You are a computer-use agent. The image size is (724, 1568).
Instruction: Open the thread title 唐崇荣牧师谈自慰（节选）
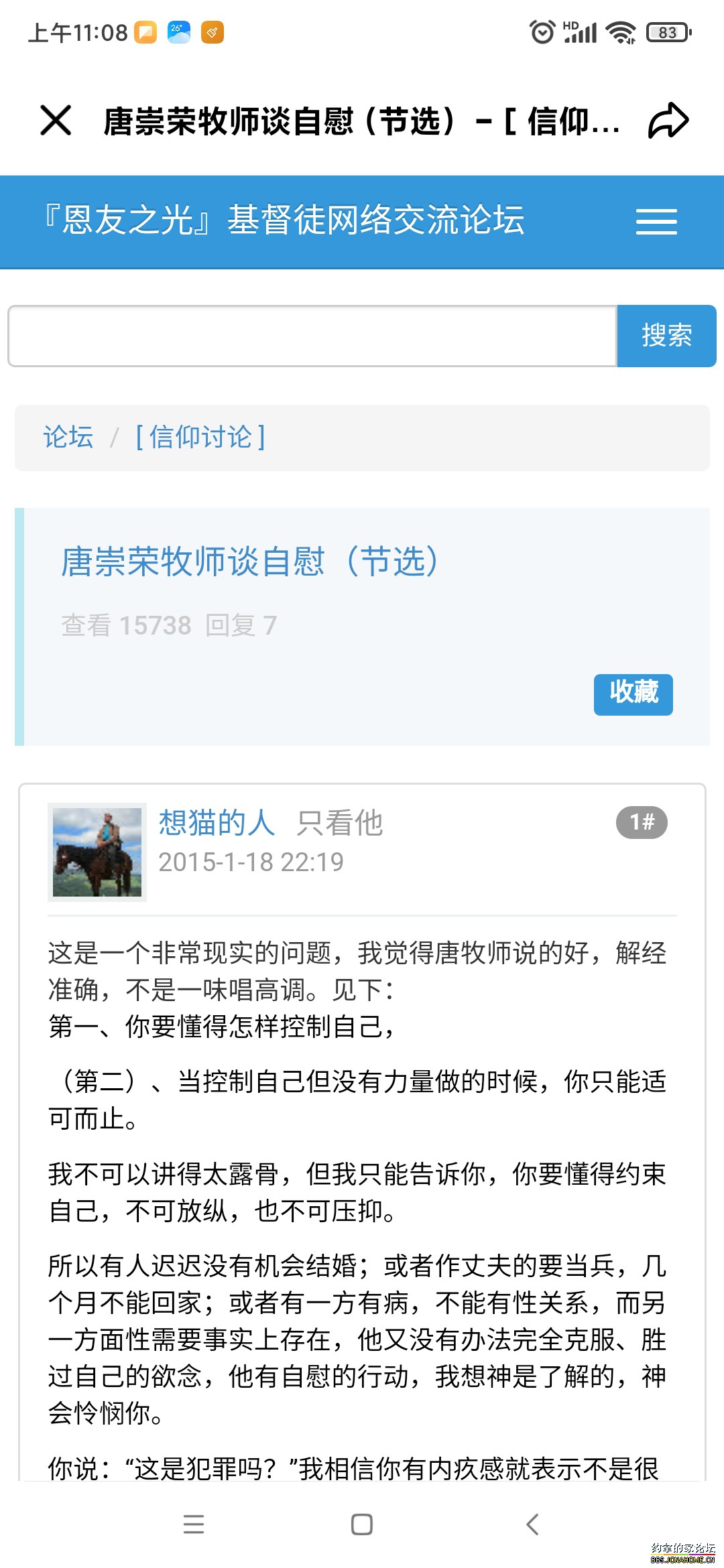[x=249, y=561]
